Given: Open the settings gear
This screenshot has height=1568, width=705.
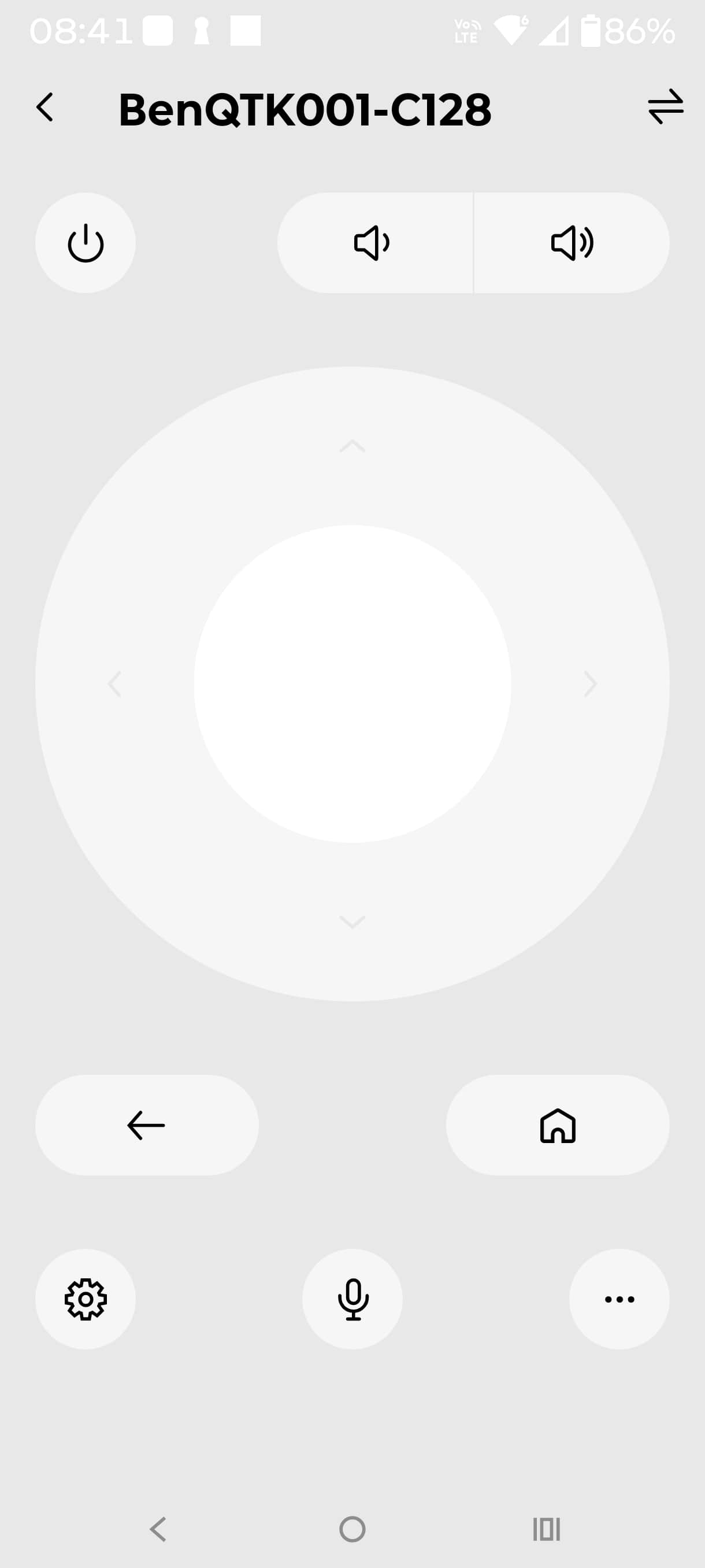Looking at the screenshot, I should tap(86, 1299).
